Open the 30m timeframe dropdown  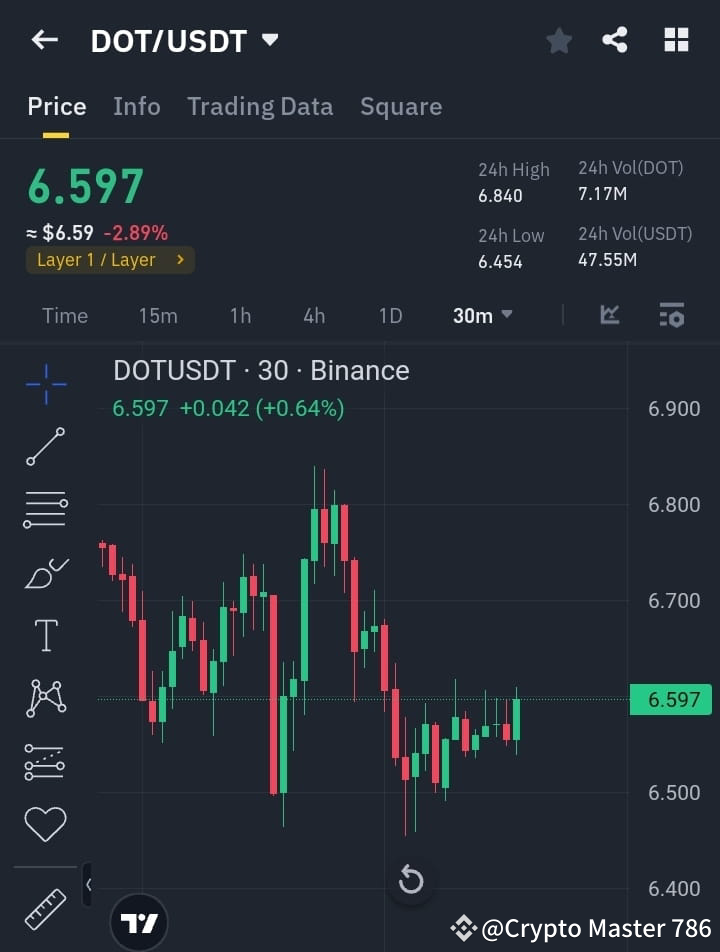click(x=480, y=316)
